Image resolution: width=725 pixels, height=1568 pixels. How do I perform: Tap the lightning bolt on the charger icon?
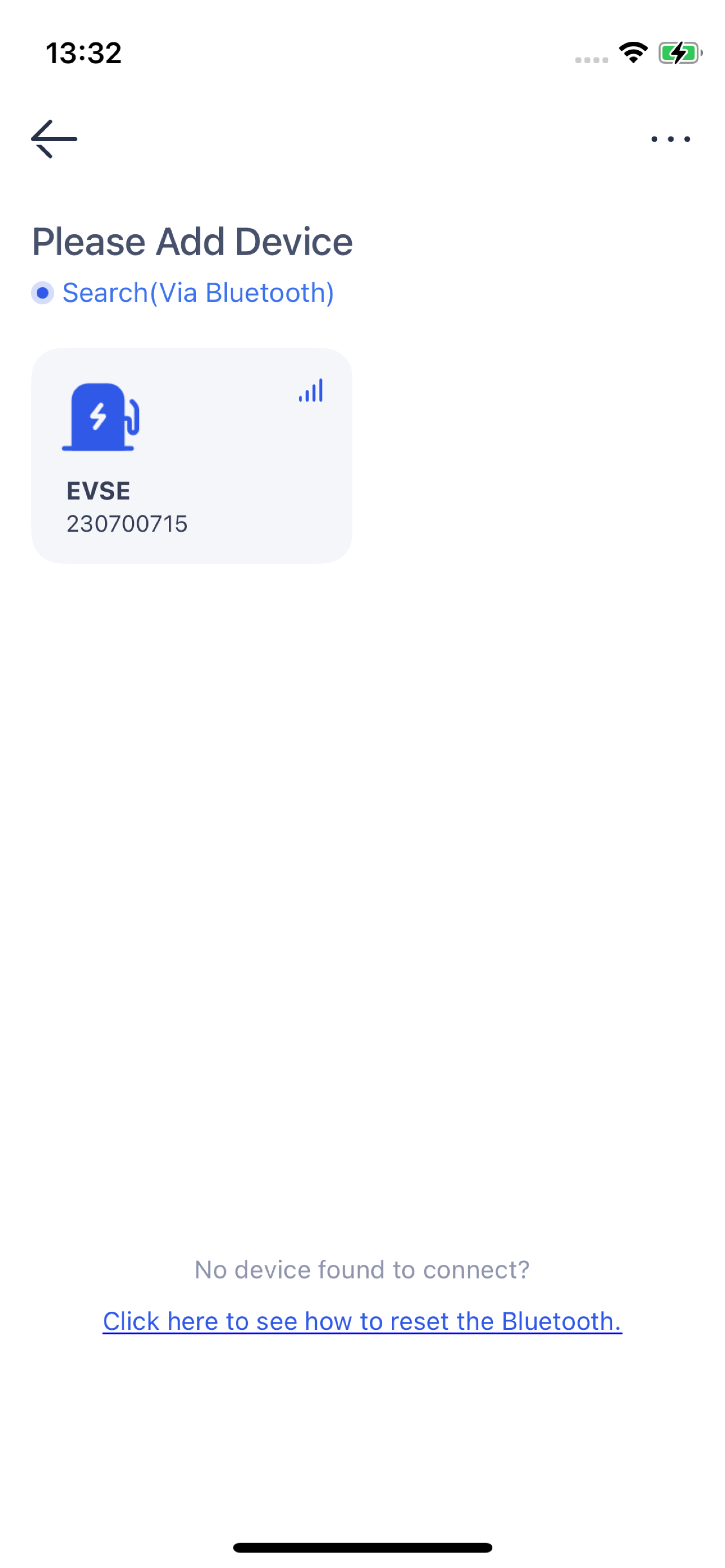[x=98, y=417]
